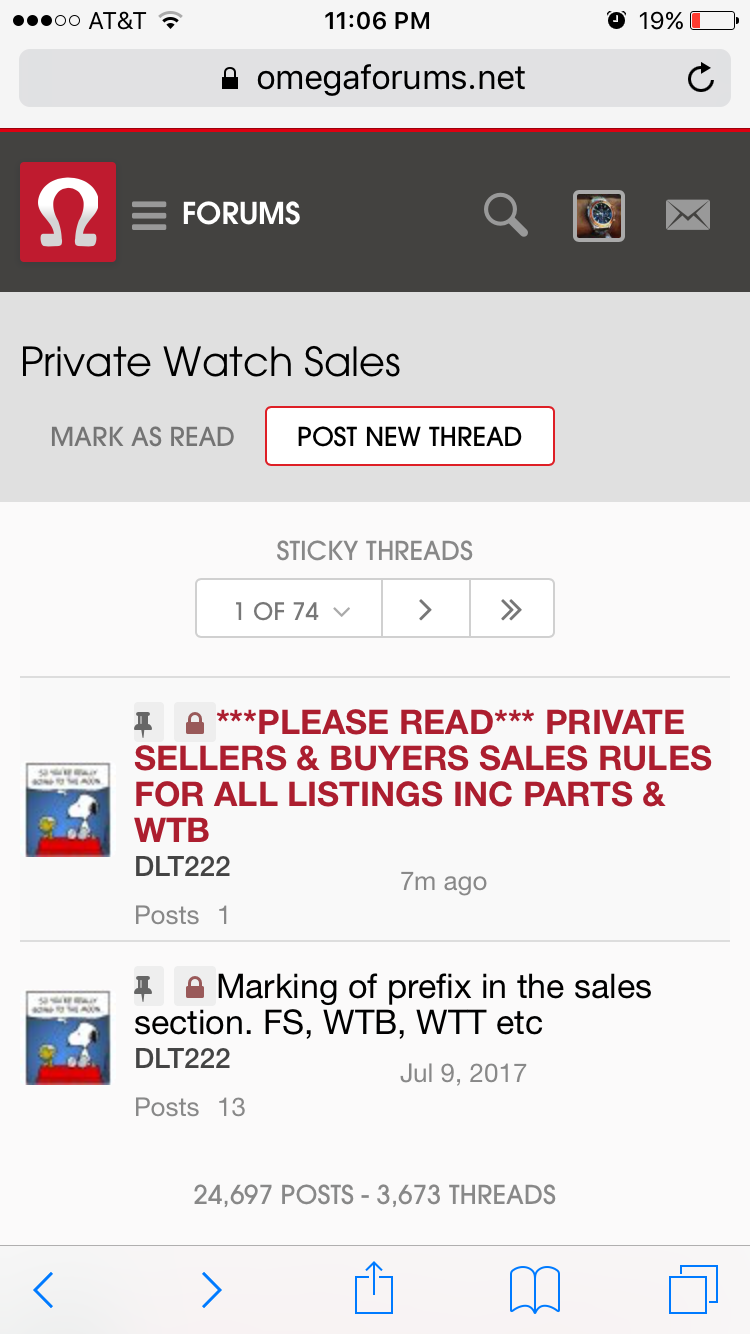Go to the next page arrow
This screenshot has width=750, height=1334.
[425, 610]
